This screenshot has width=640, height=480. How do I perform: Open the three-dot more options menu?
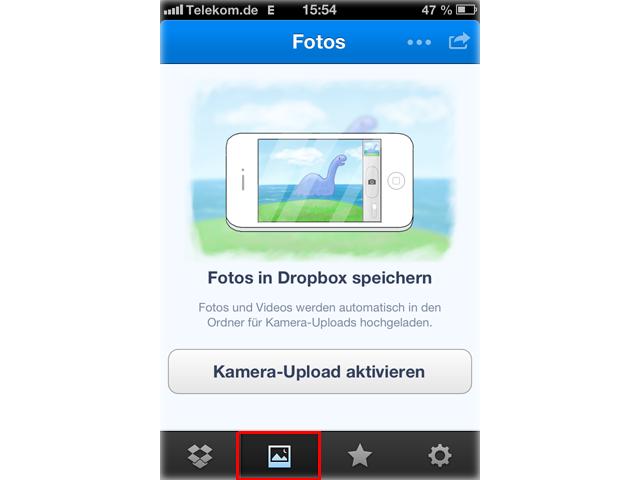pyautogui.click(x=418, y=43)
